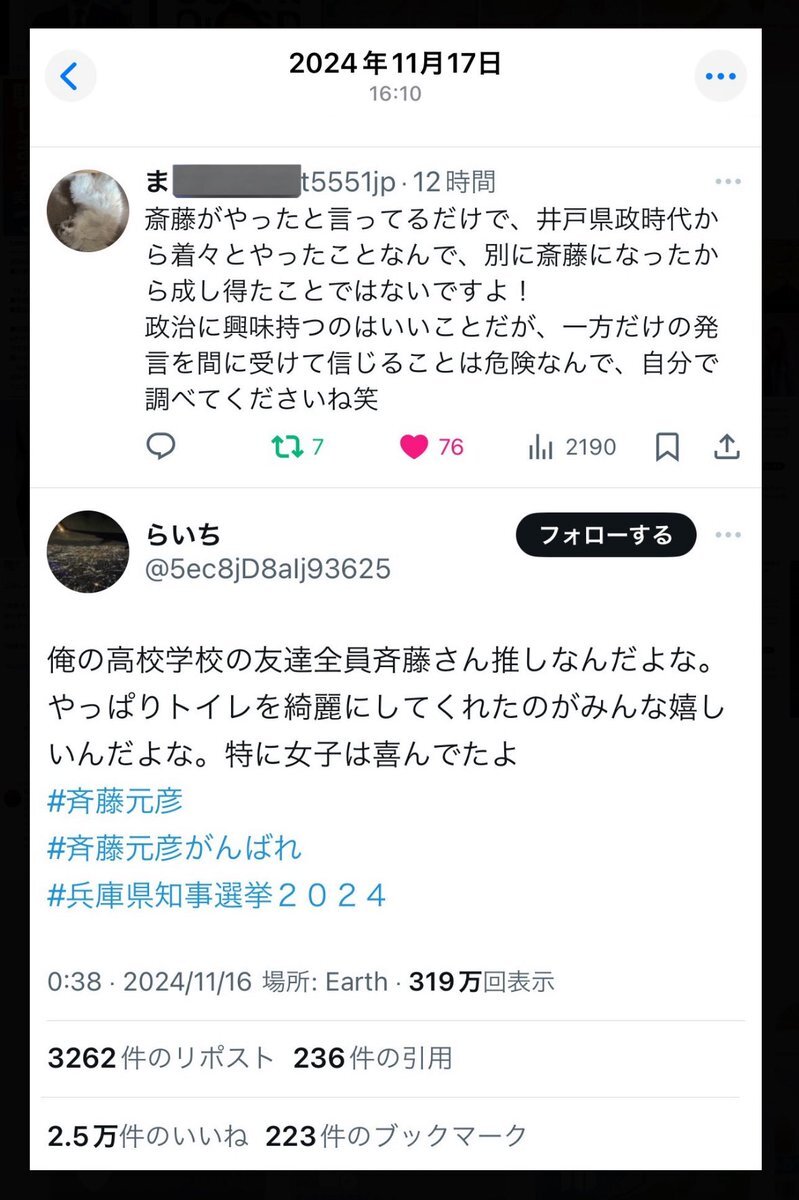The width and height of the screenshot is (799, 1200).
Task: Go back from the photo view
Action: click(x=70, y=77)
